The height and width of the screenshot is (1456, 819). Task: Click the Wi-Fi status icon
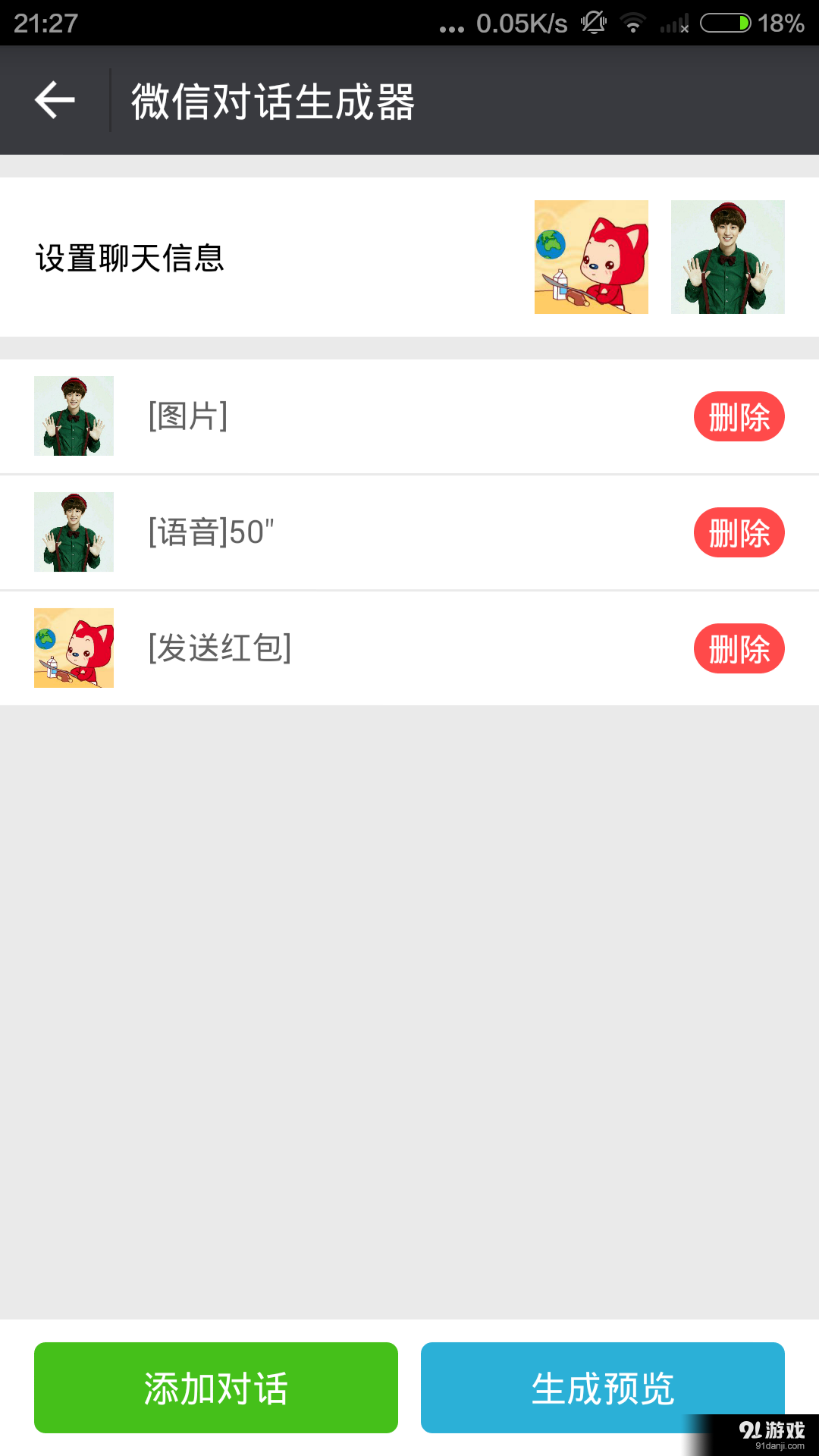[x=634, y=23]
